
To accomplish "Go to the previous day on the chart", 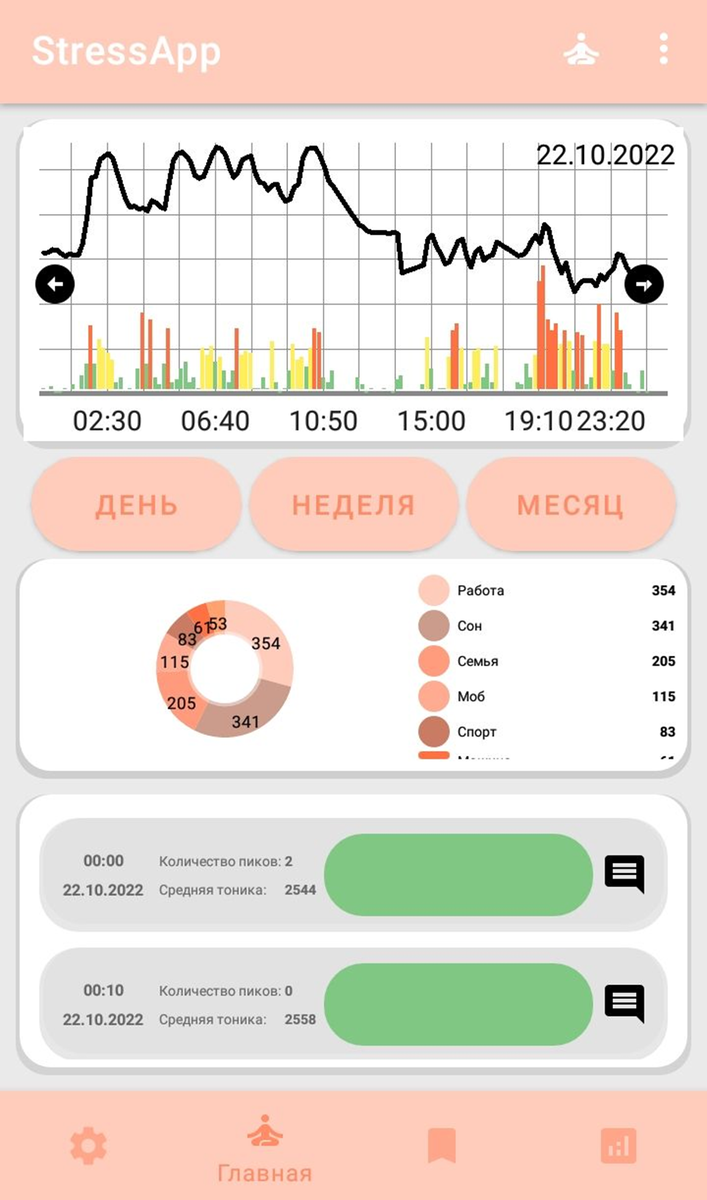I will coord(55,285).
